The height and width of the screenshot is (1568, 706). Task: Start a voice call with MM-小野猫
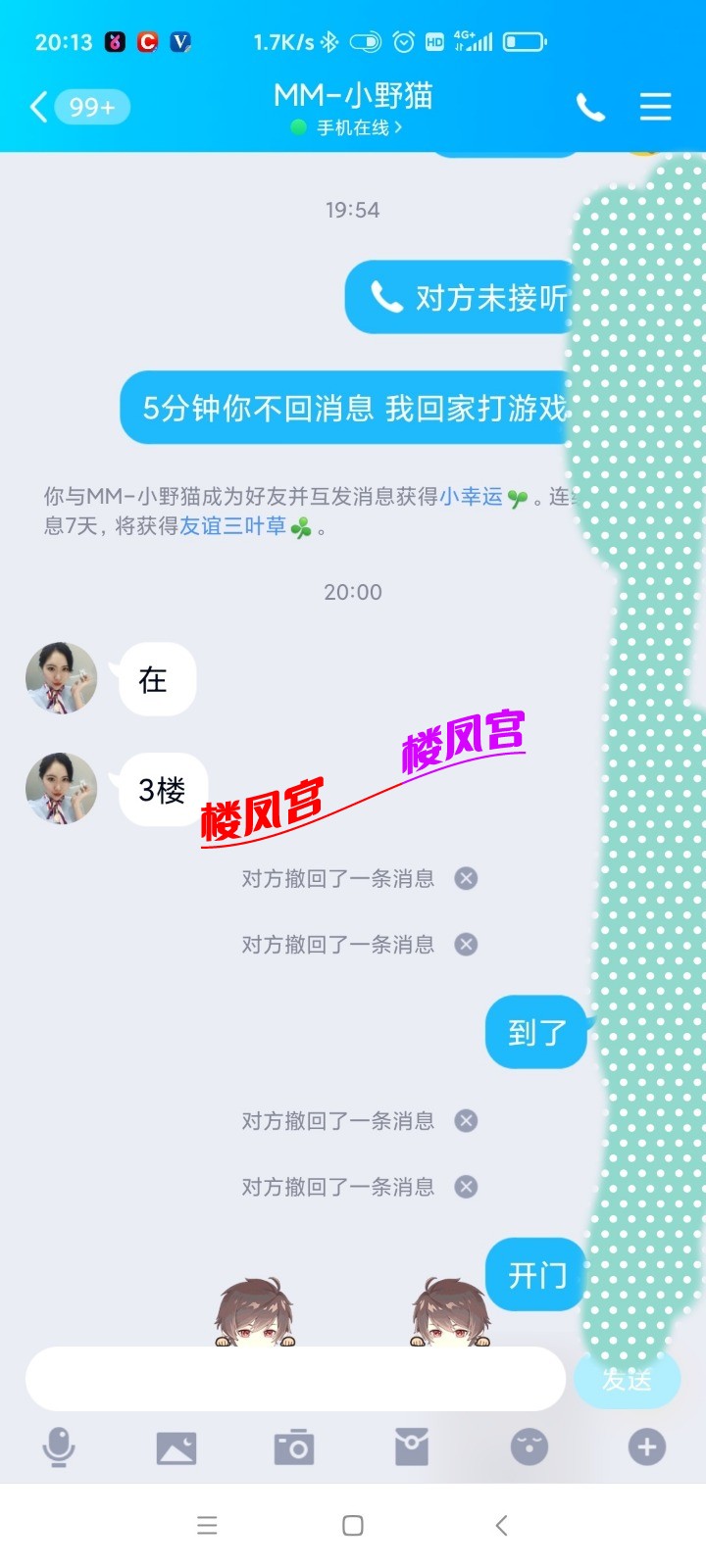coord(590,107)
